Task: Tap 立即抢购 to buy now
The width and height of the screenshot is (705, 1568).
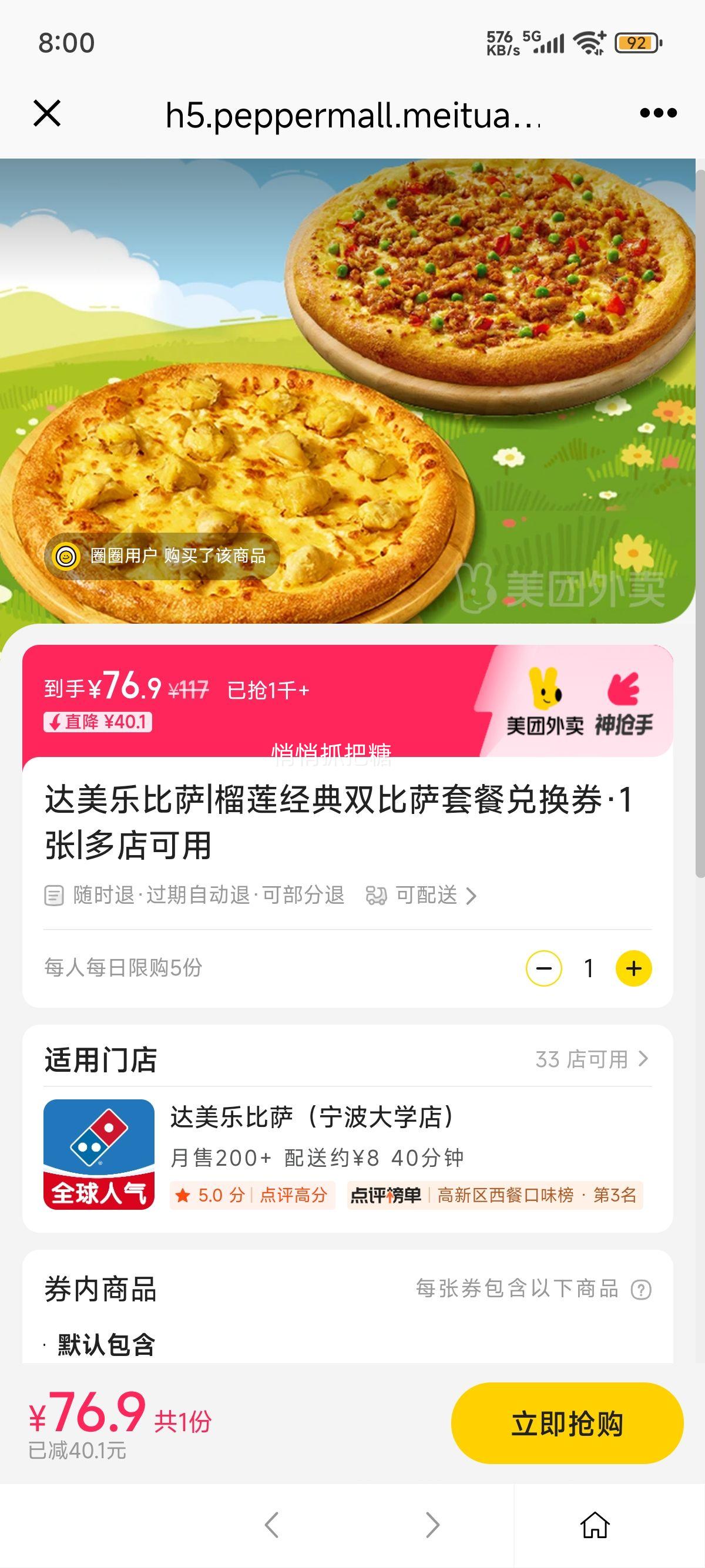Action: tap(566, 1423)
